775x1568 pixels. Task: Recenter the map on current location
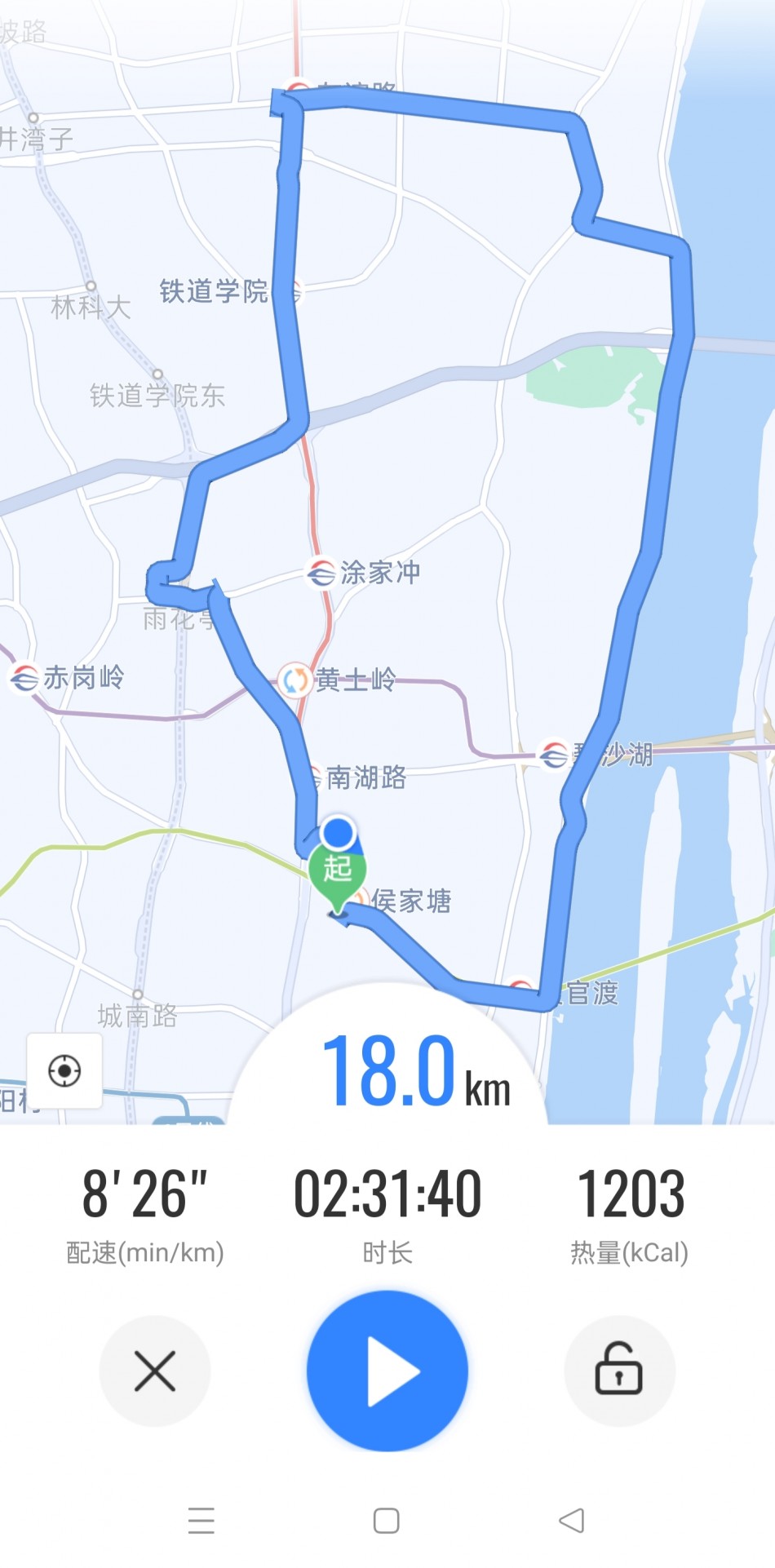point(64,1070)
